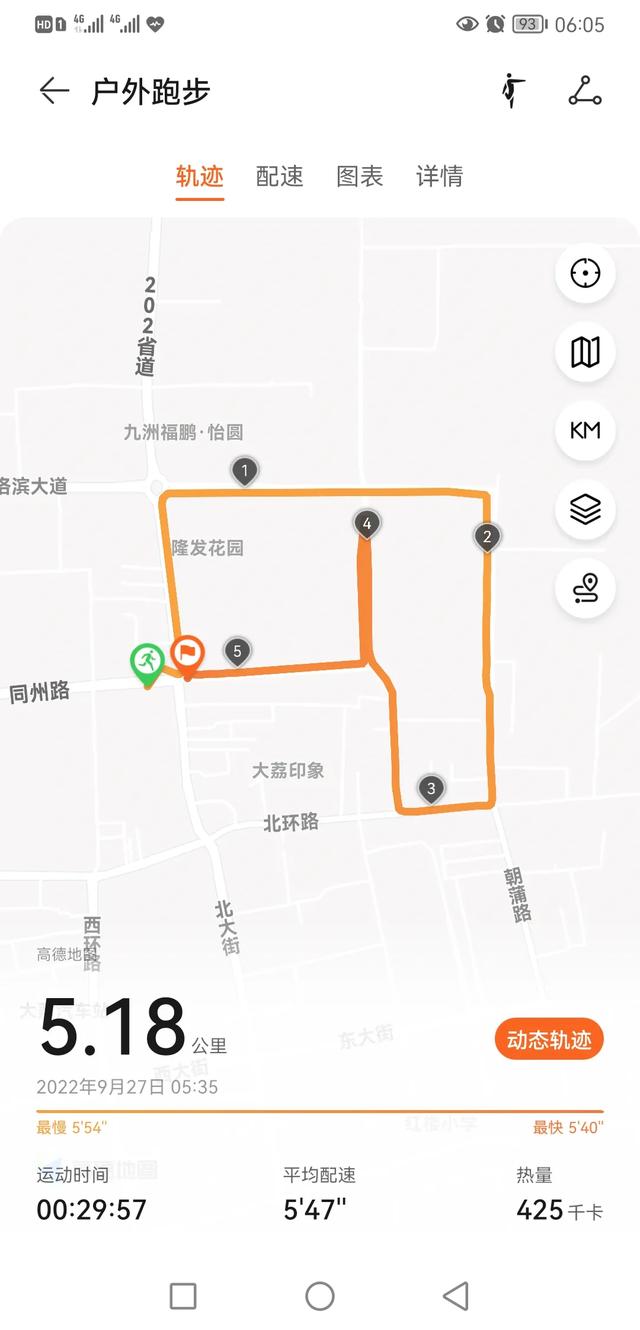Open recent apps from navigation bar
The image size is (640, 1330).
coord(183,1296)
